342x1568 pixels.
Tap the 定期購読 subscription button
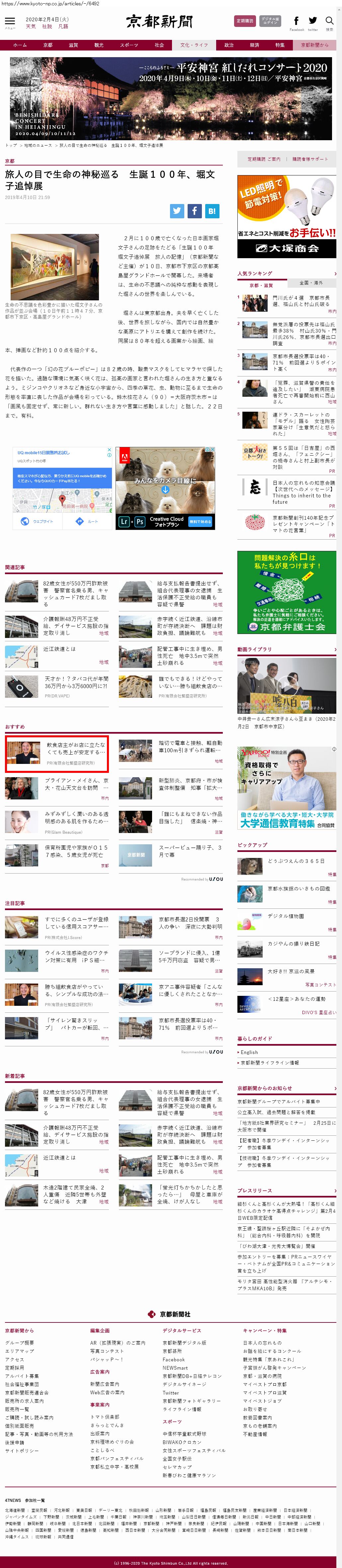(245, 21)
